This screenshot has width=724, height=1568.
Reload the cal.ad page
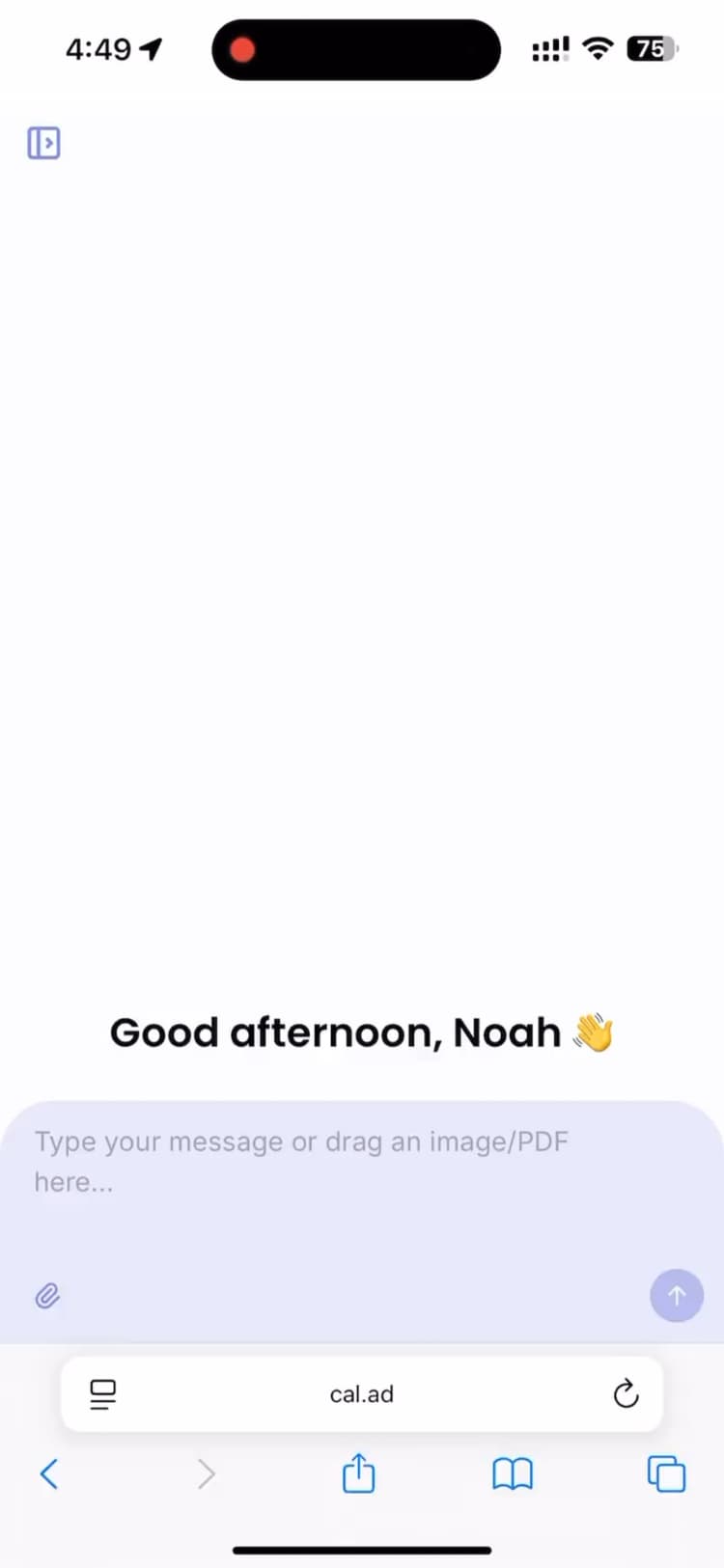click(626, 1394)
